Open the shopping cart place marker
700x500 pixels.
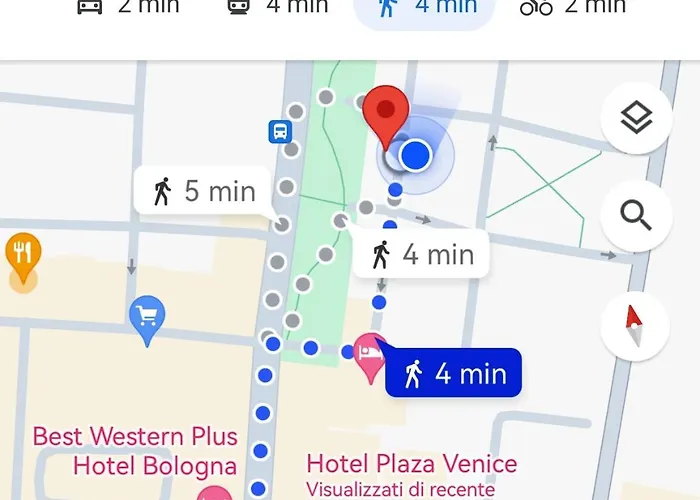[x=147, y=318]
